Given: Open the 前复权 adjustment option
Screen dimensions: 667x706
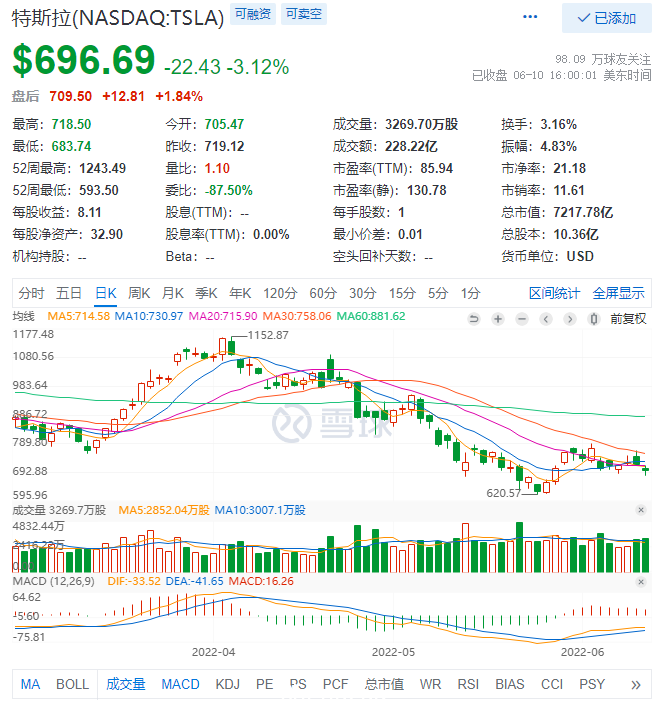Looking at the screenshot, I should tap(627, 318).
